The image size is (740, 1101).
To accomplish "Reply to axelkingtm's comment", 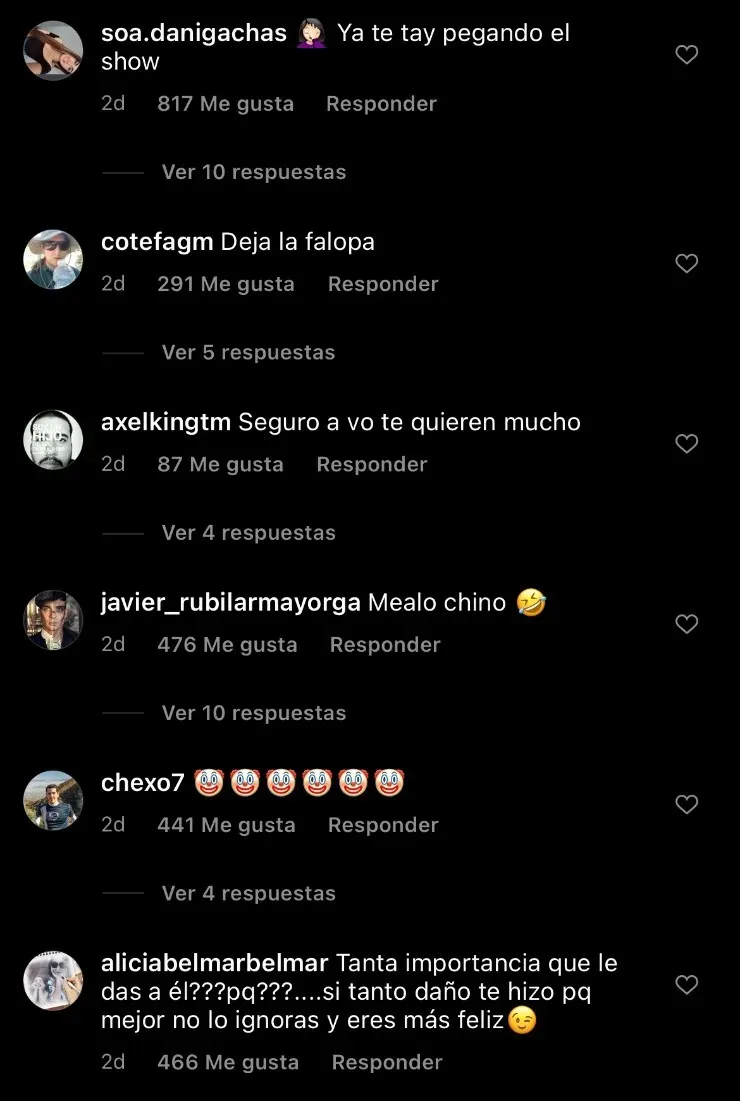I will 372,464.
